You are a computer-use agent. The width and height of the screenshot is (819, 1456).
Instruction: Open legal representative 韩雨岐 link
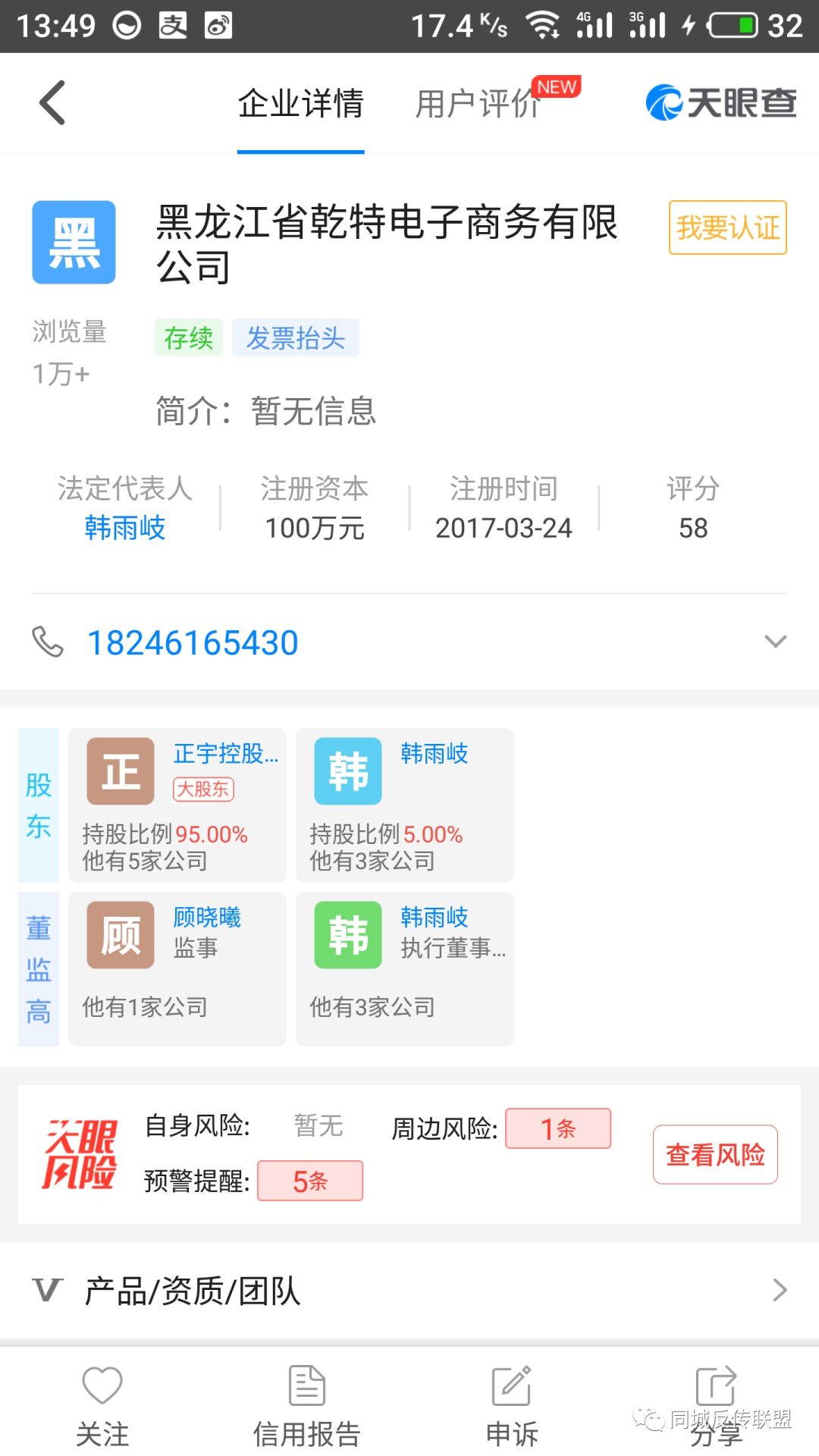point(125,528)
